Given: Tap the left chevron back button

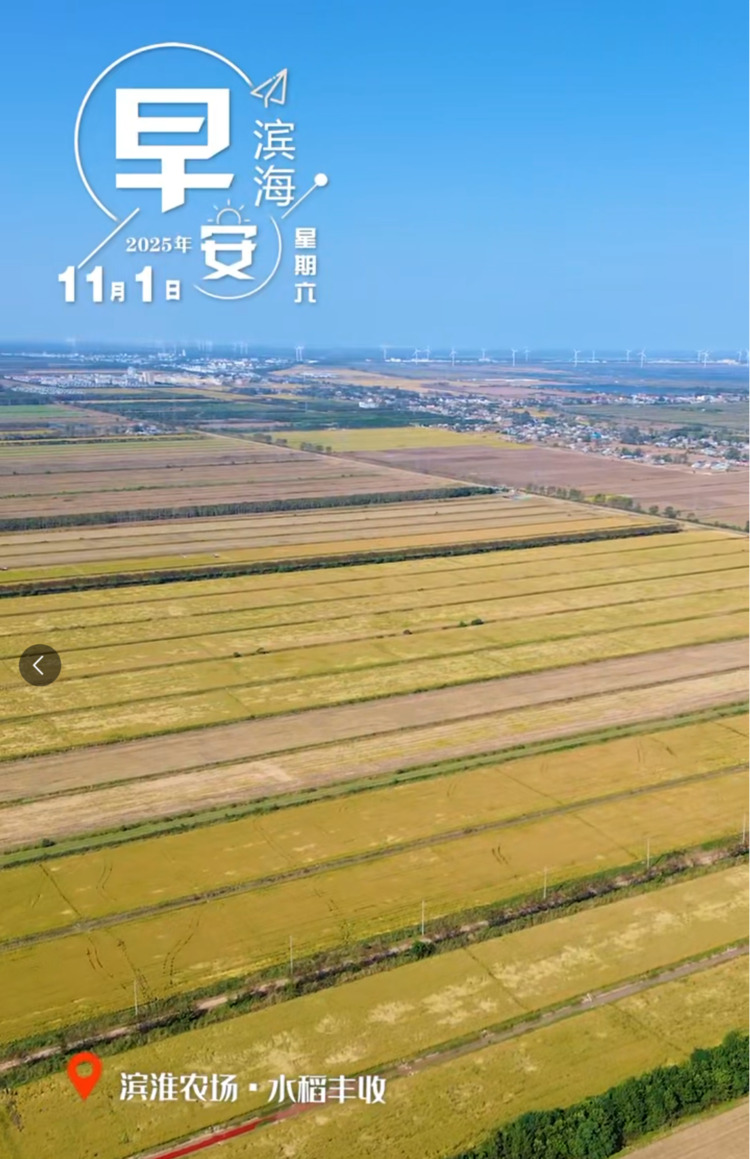Looking at the screenshot, I should tap(40, 665).
